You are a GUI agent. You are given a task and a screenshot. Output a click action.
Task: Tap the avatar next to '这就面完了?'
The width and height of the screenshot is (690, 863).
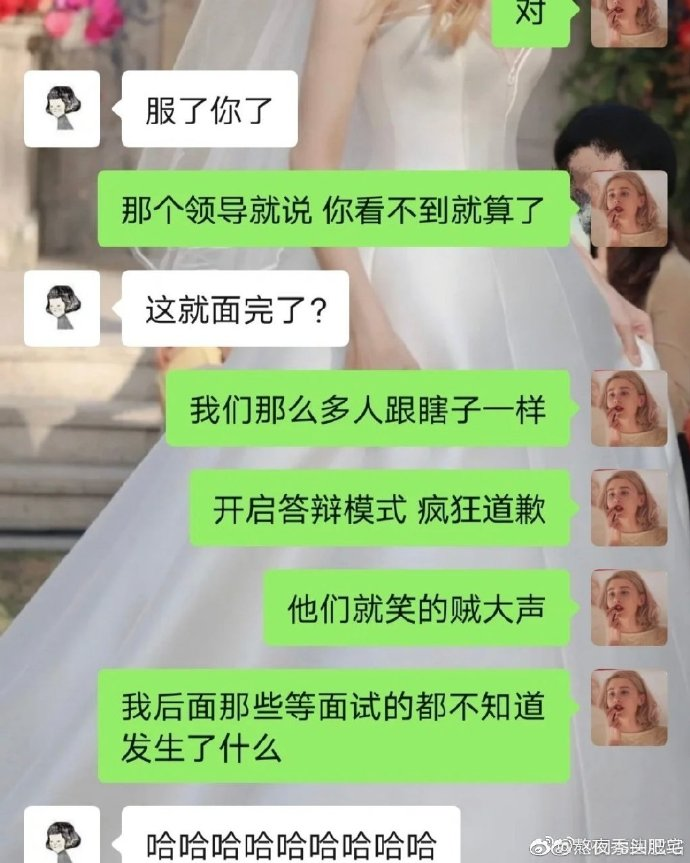point(62,308)
